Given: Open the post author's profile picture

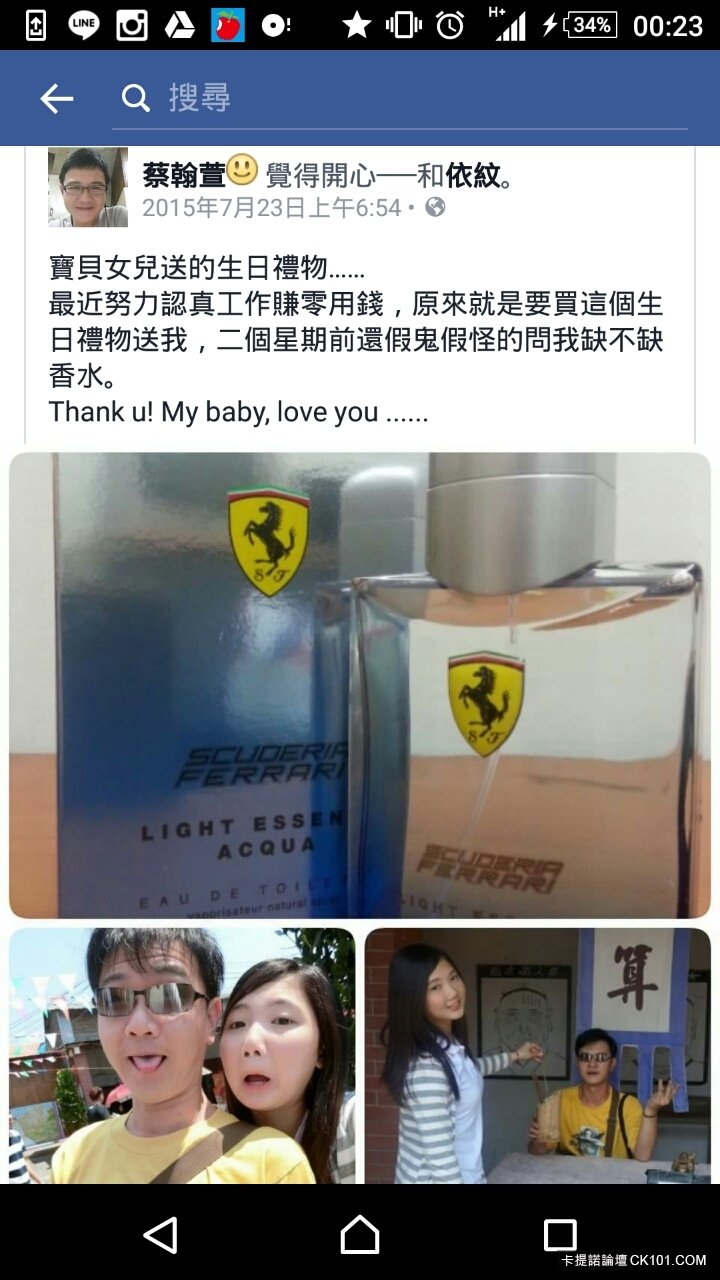Looking at the screenshot, I should pyautogui.click(x=88, y=187).
